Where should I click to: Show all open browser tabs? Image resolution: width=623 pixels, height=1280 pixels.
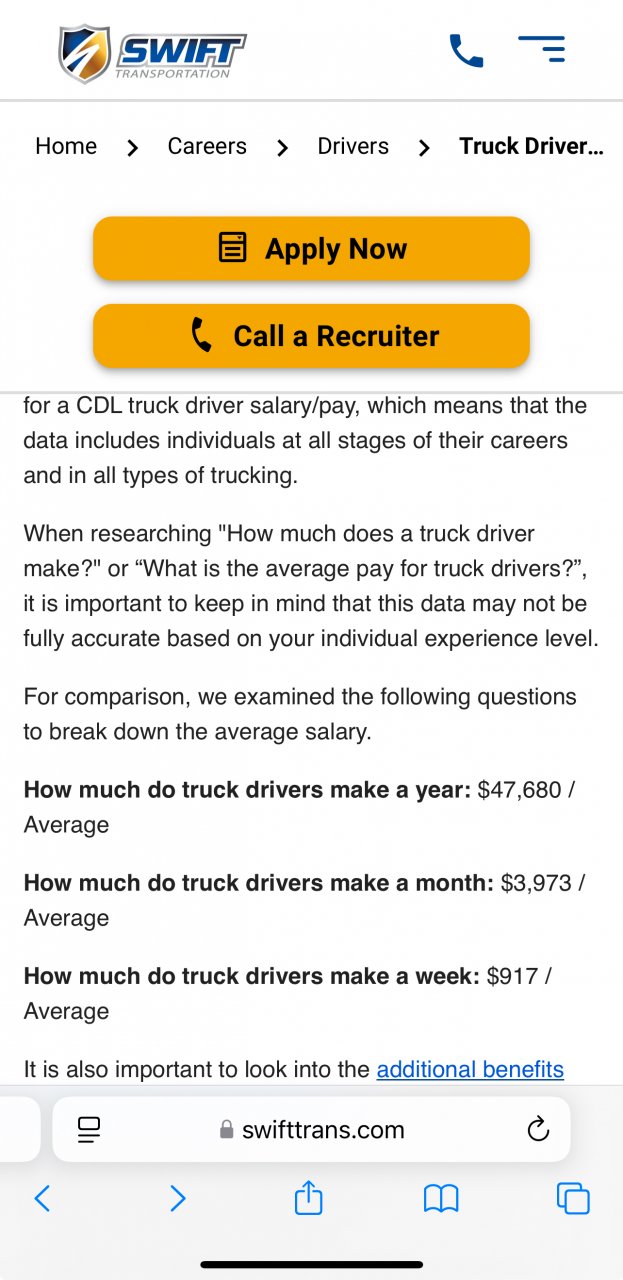click(573, 1198)
